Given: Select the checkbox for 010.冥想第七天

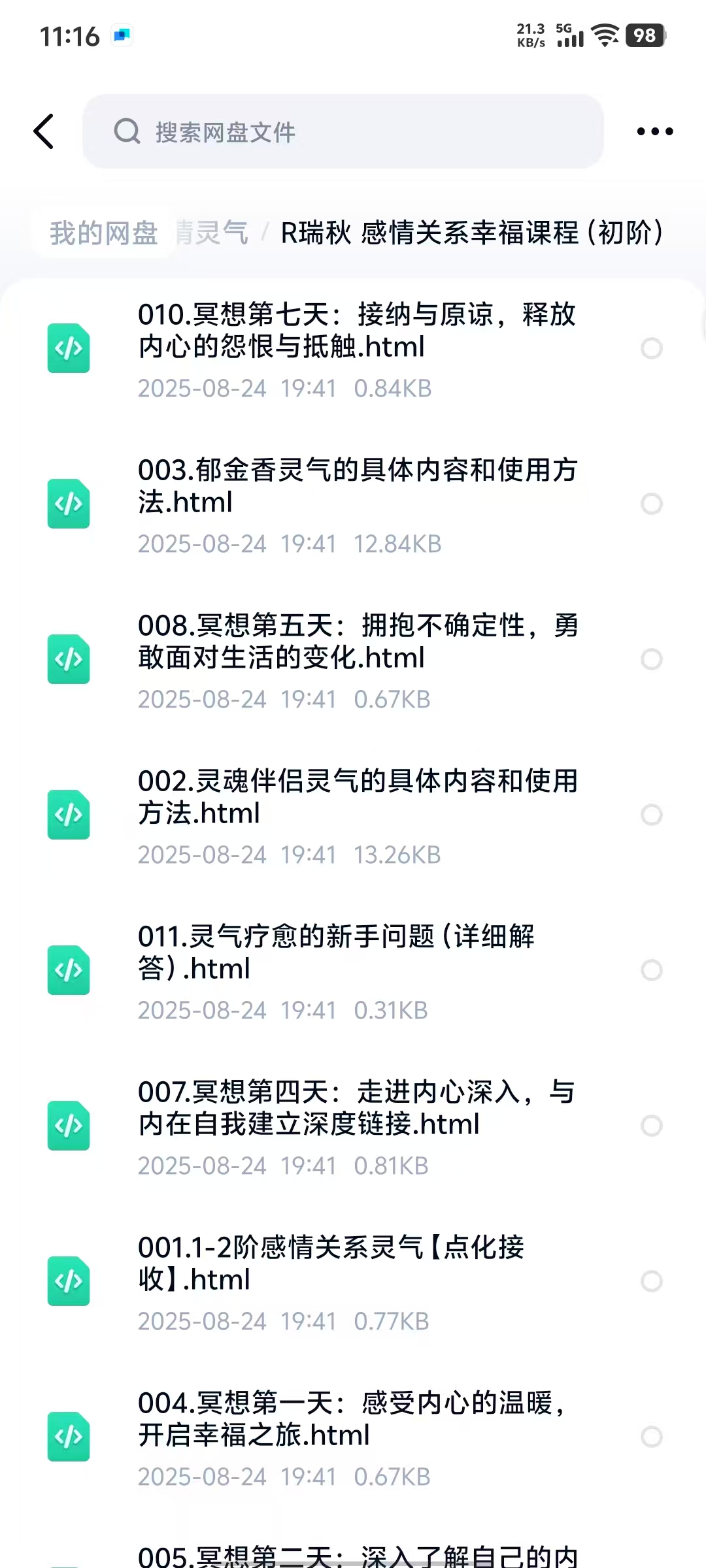Looking at the screenshot, I should 651,348.
